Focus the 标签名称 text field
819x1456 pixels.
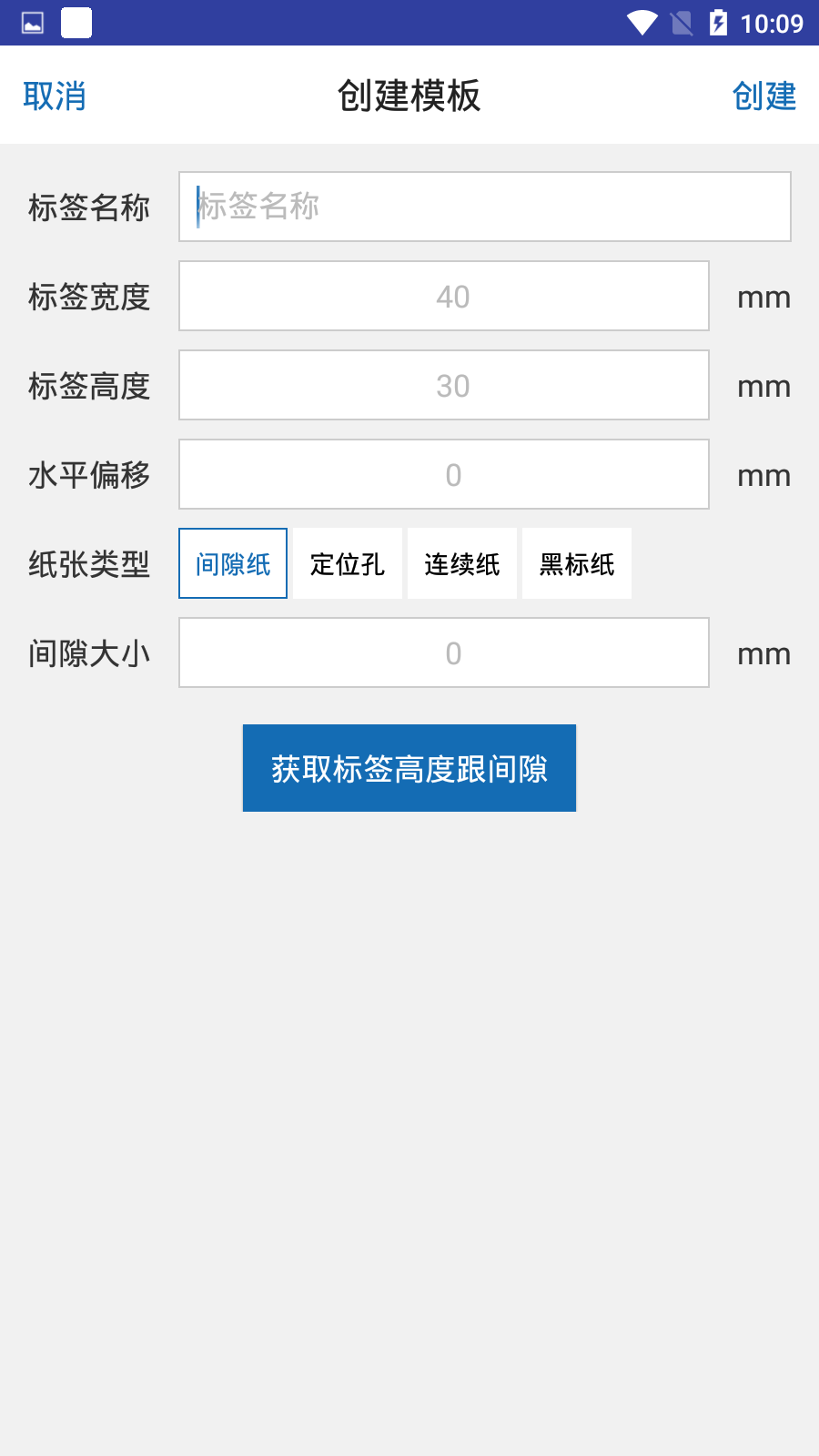(x=485, y=207)
